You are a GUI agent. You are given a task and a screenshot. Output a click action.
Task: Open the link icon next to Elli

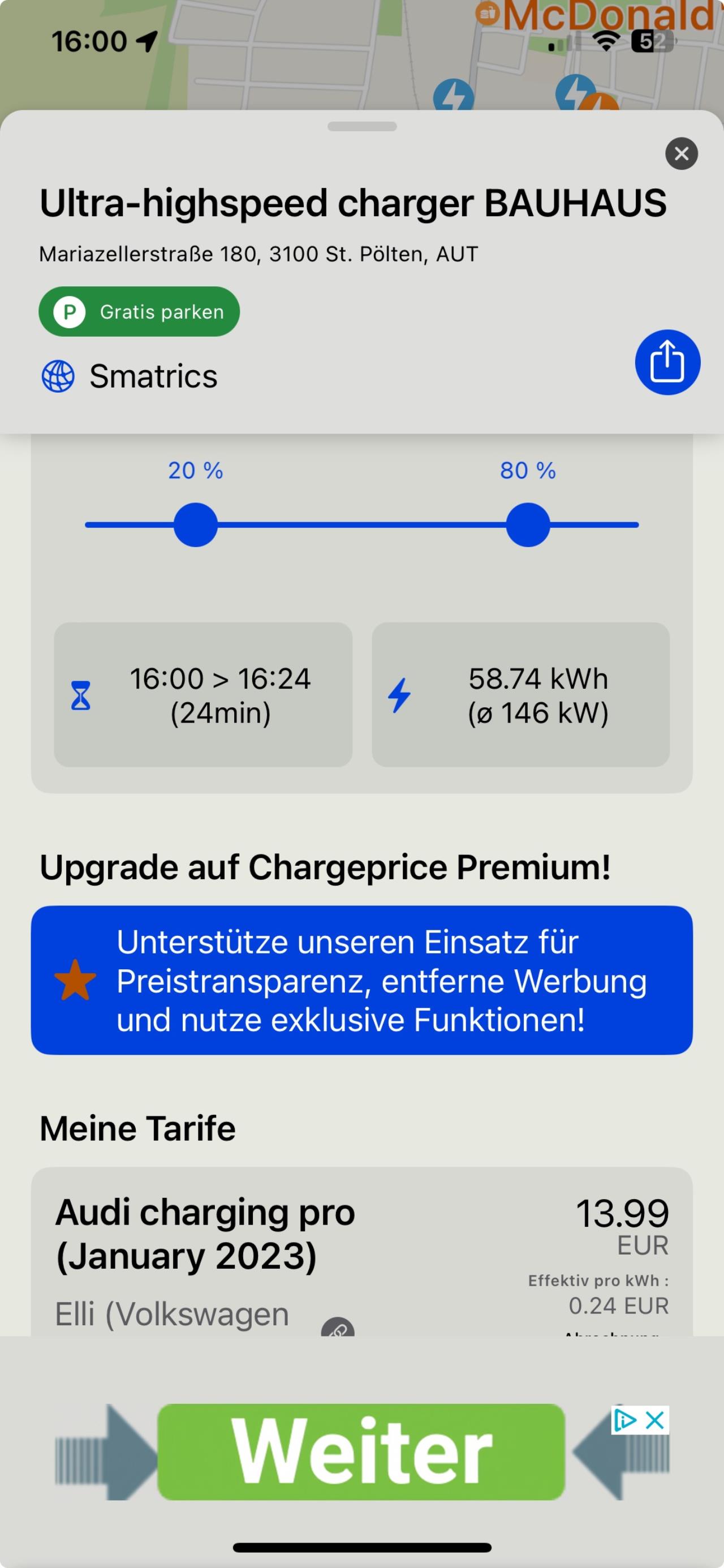click(338, 1328)
